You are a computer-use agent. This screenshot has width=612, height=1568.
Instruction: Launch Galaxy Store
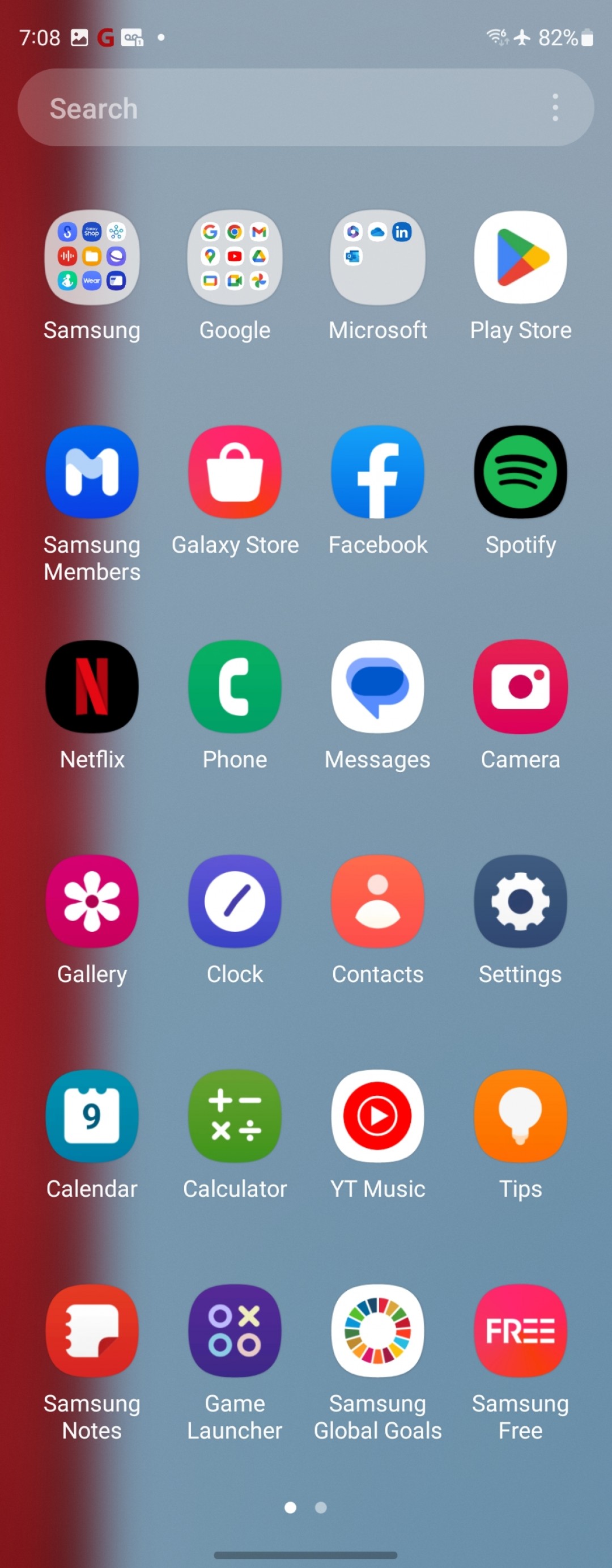click(235, 472)
